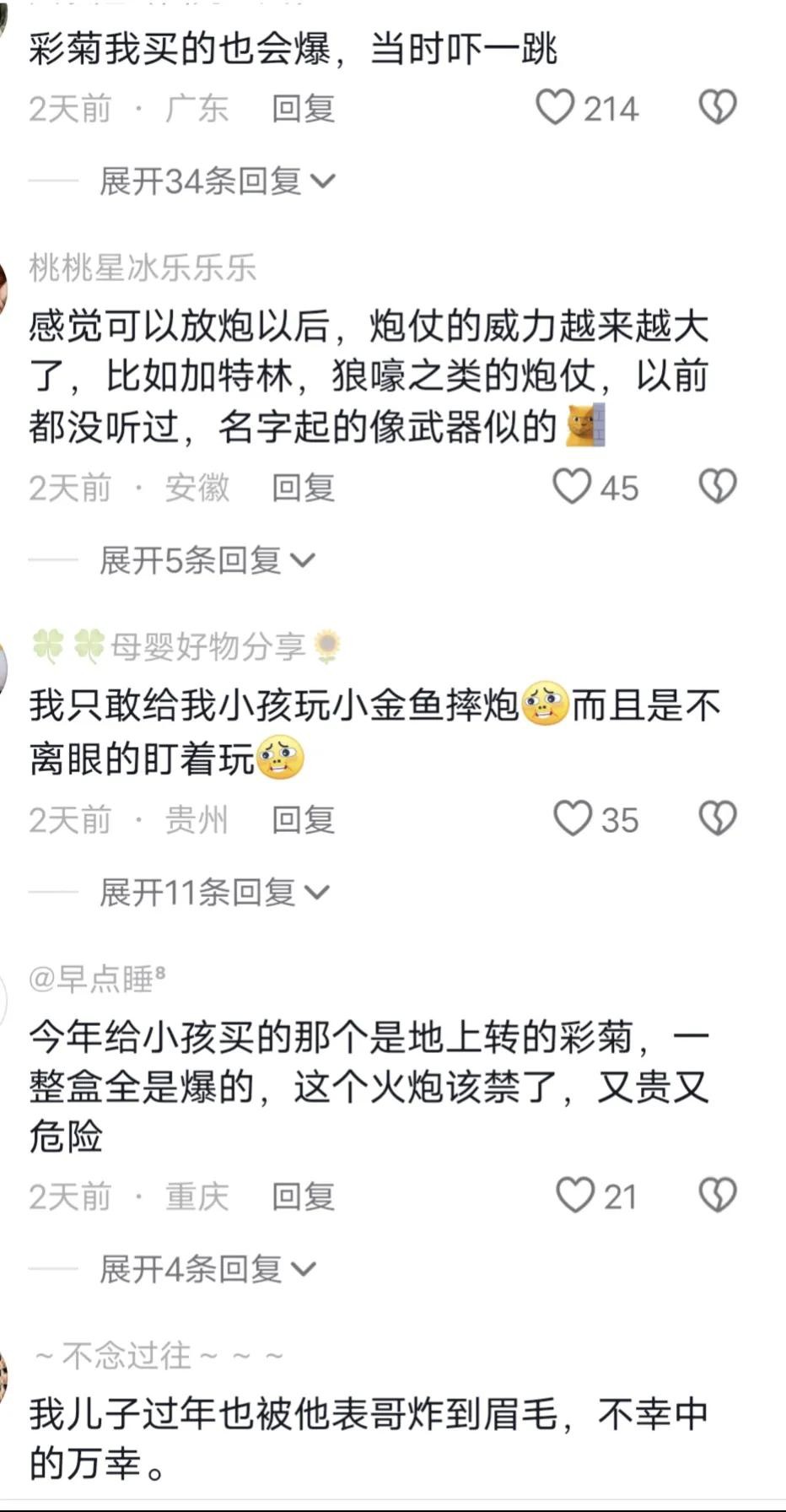786x1512 pixels.
Task: Like the comment with 21 likes
Action: tap(575, 1196)
